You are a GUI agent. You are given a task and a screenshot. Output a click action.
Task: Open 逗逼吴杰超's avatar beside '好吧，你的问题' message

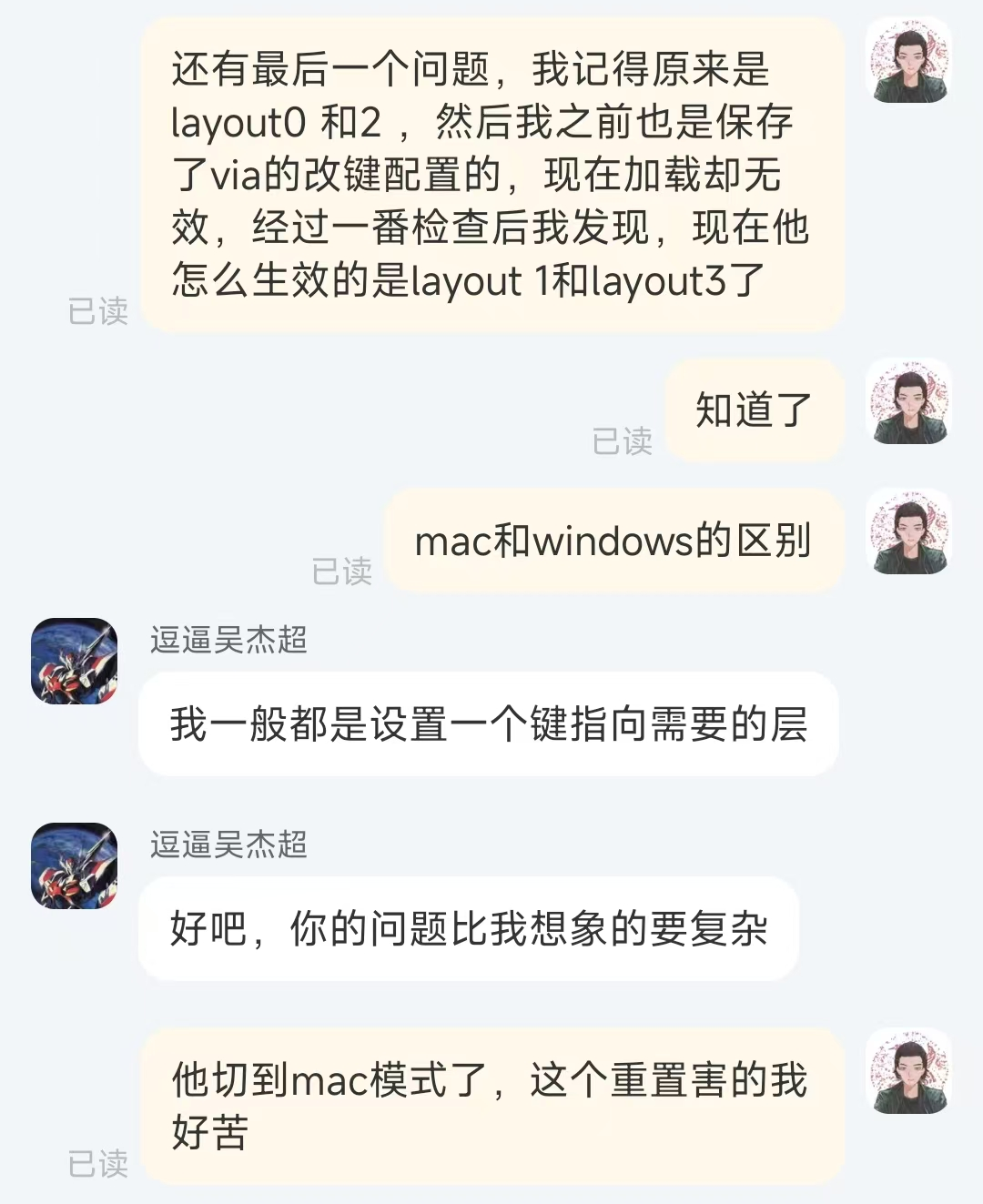tap(75, 865)
